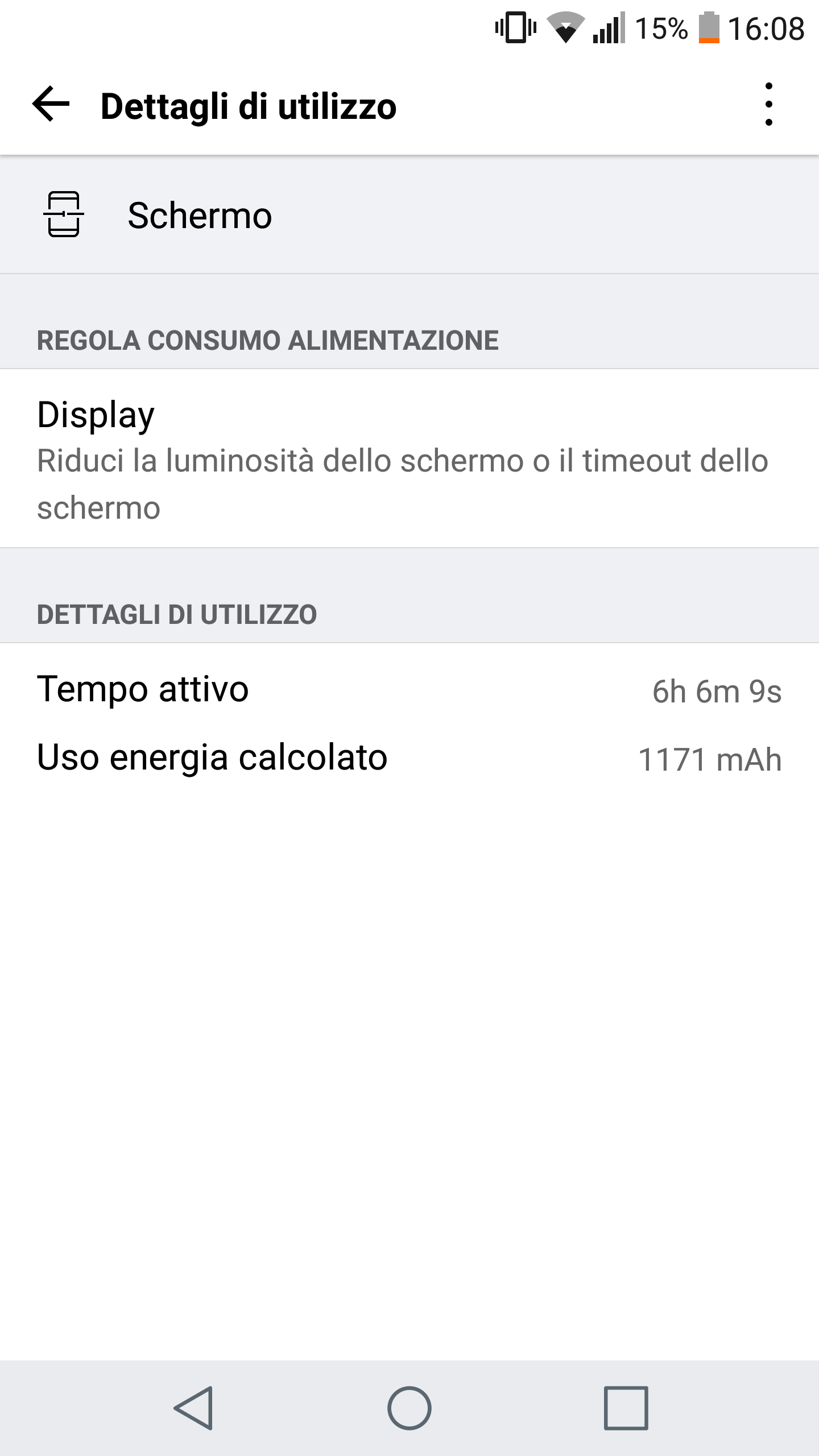Viewport: 819px width, 1456px height.
Task: Go to the home screen
Action: pos(409,1408)
